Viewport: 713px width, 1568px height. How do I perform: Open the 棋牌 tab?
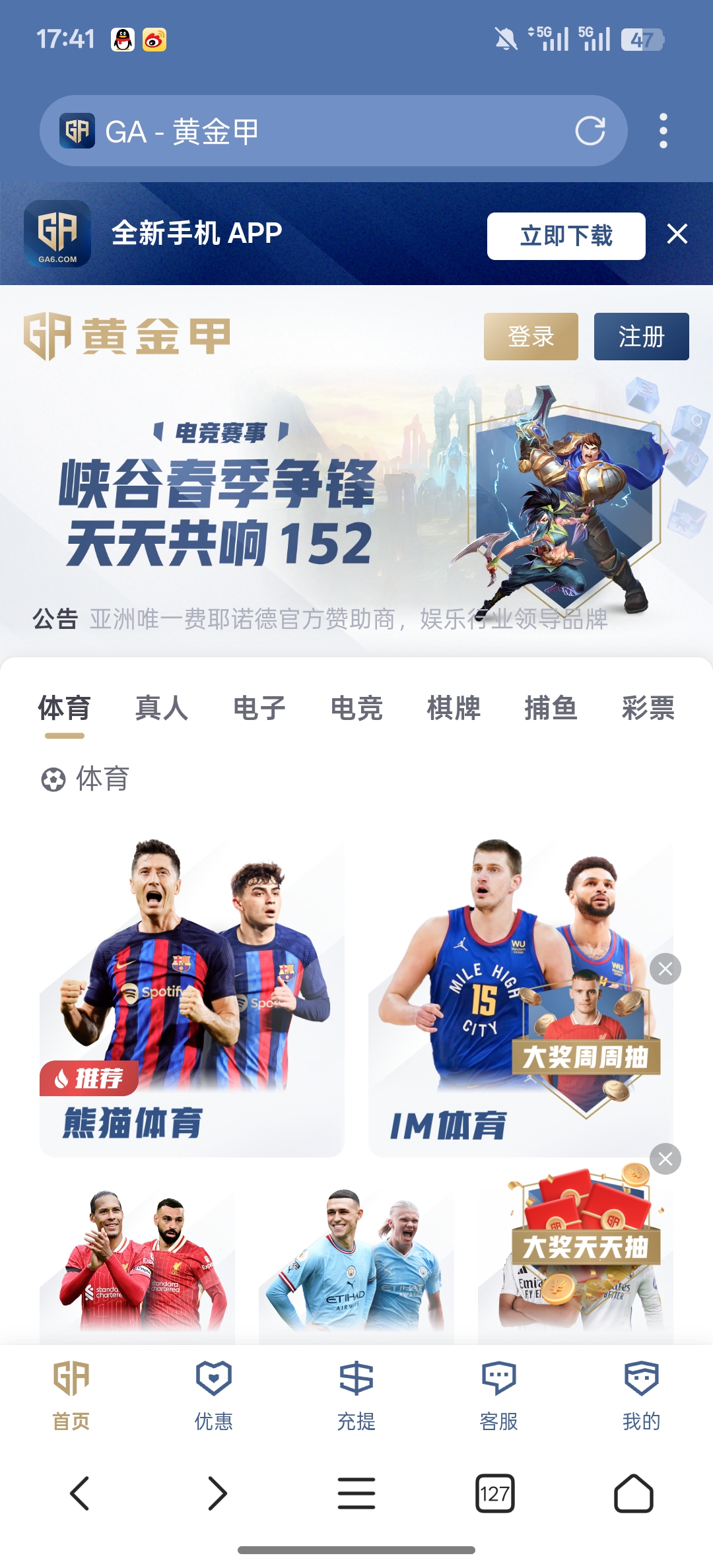click(454, 708)
